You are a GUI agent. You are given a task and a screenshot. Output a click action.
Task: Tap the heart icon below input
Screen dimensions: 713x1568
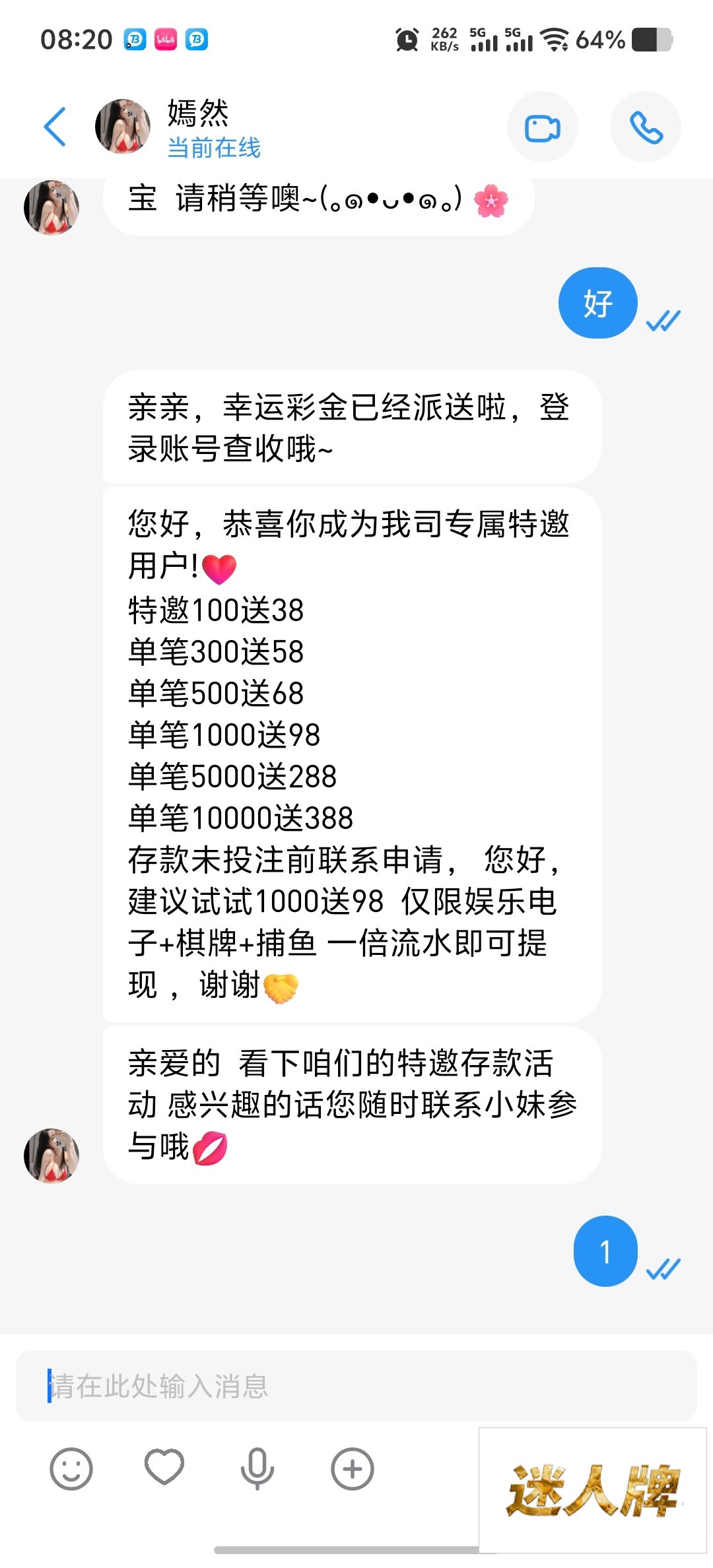click(x=164, y=1468)
